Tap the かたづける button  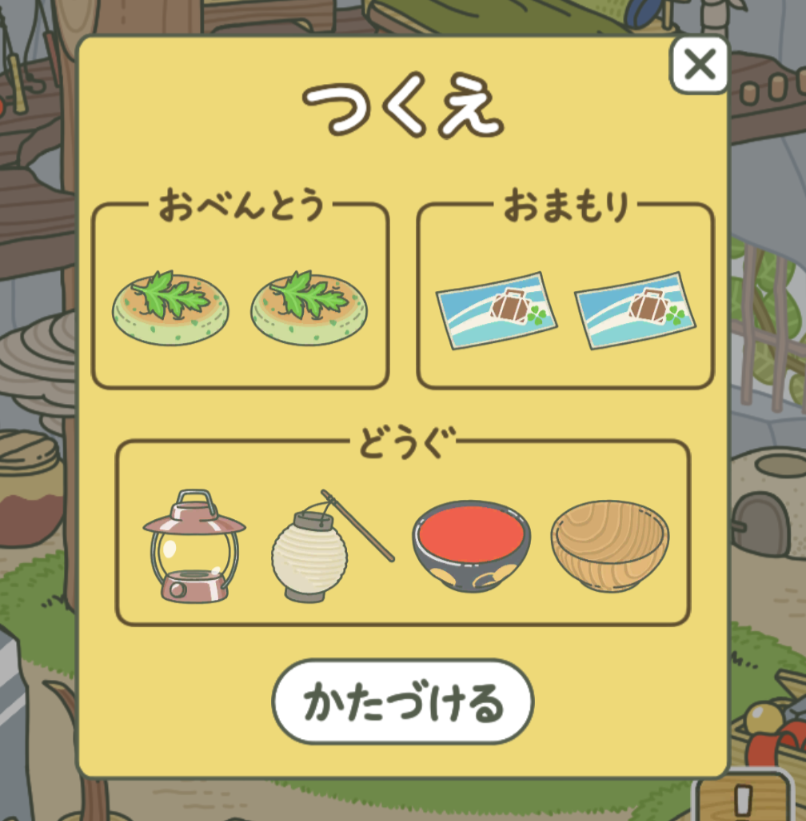[403, 703]
